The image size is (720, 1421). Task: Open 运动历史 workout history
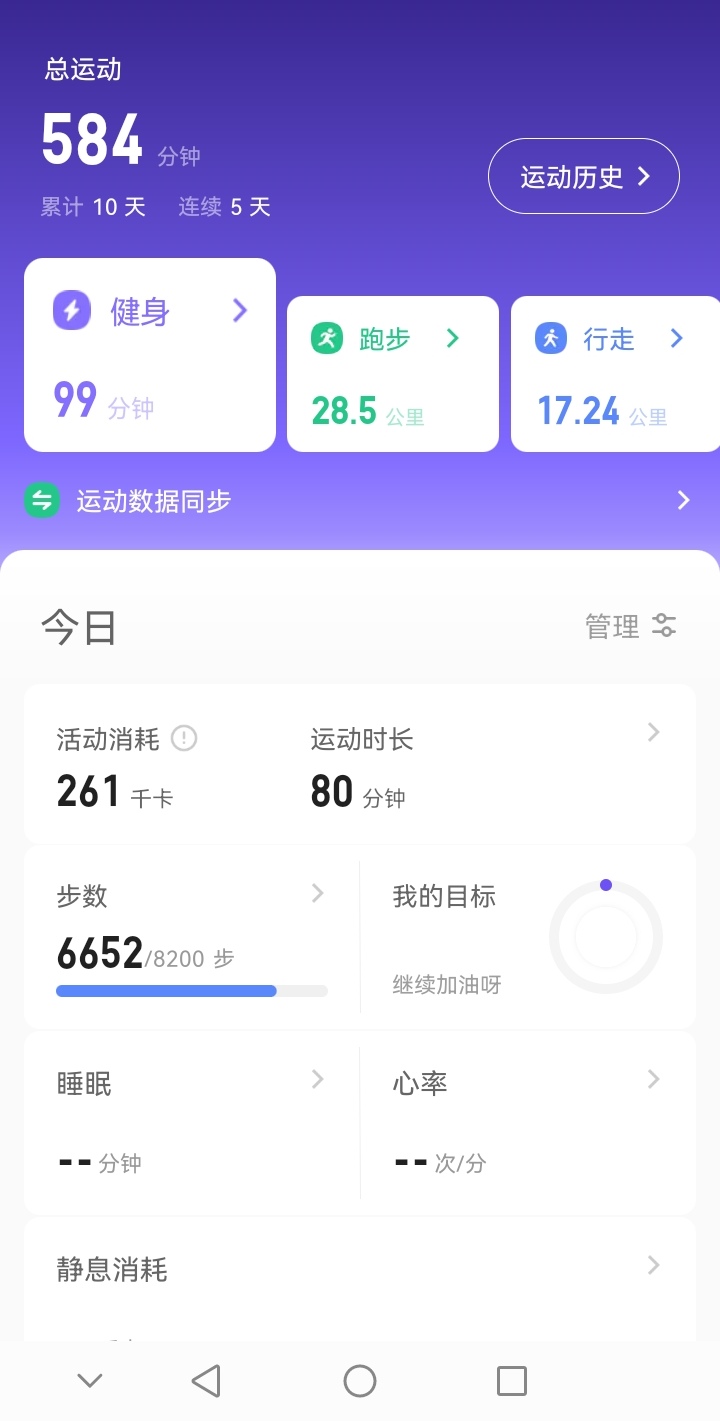pos(583,177)
